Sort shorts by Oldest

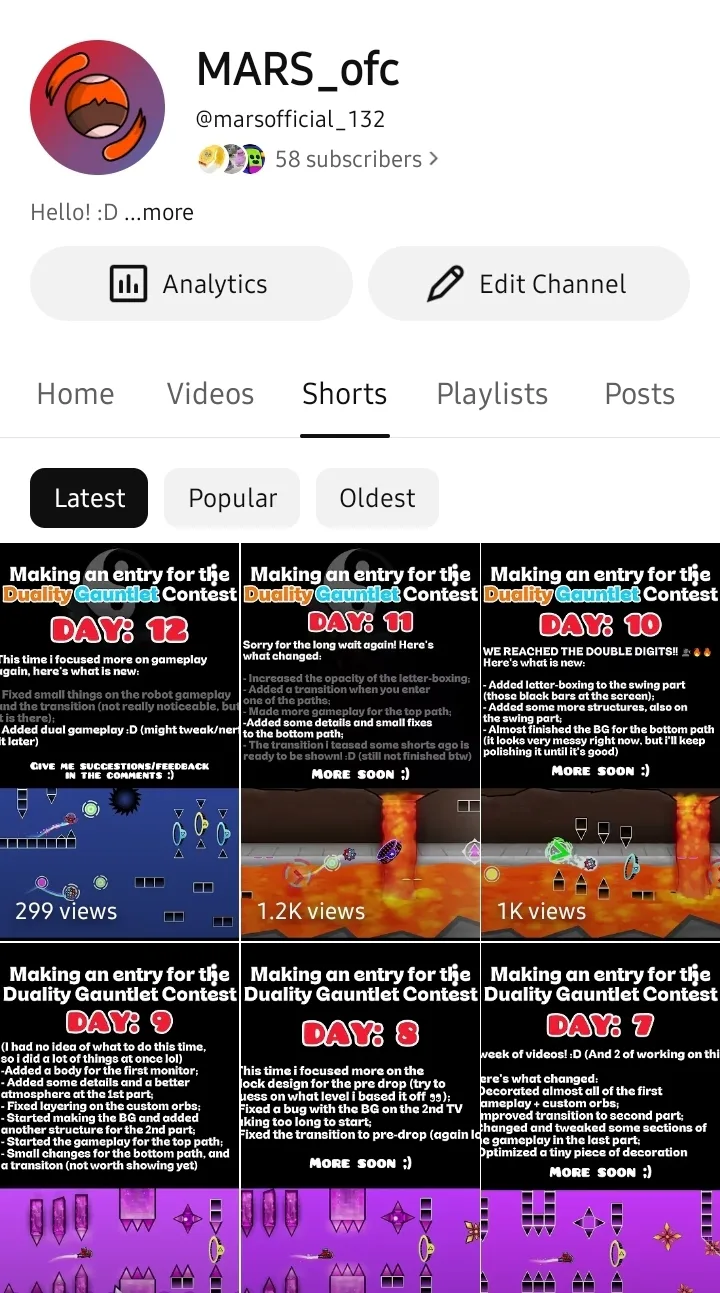[x=377, y=498]
